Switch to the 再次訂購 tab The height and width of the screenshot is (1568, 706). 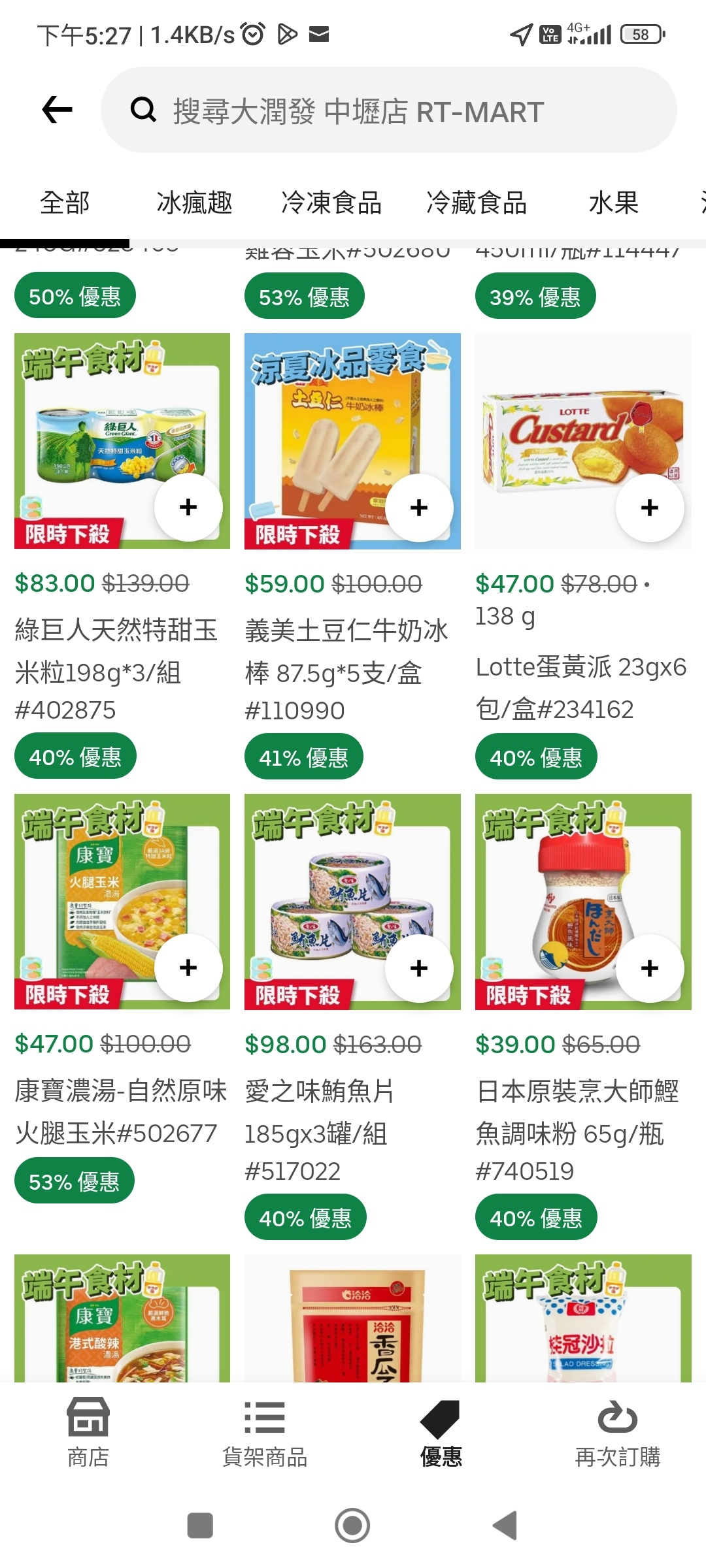tap(618, 1432)
